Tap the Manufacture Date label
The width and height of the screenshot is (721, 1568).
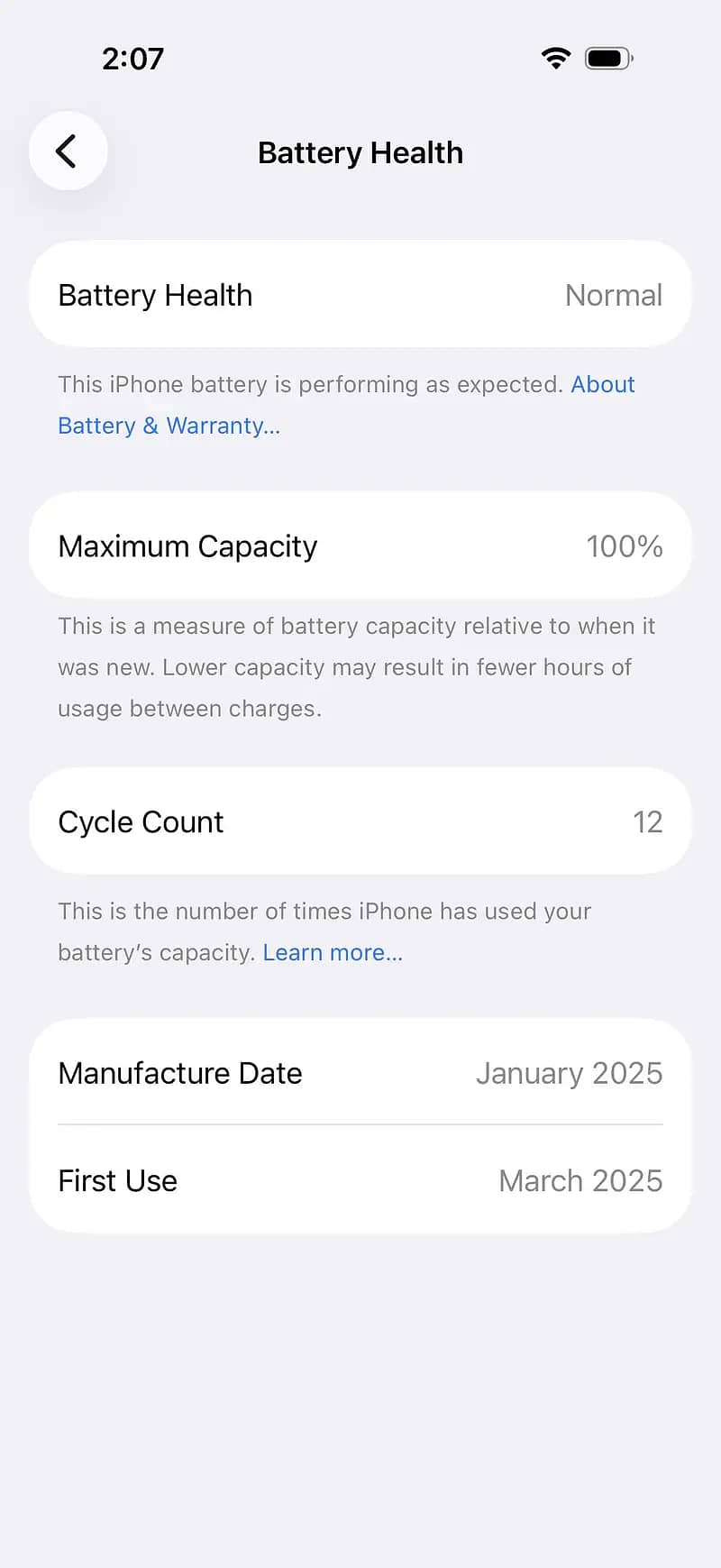pyautogui.click(x=179, y=1073)
